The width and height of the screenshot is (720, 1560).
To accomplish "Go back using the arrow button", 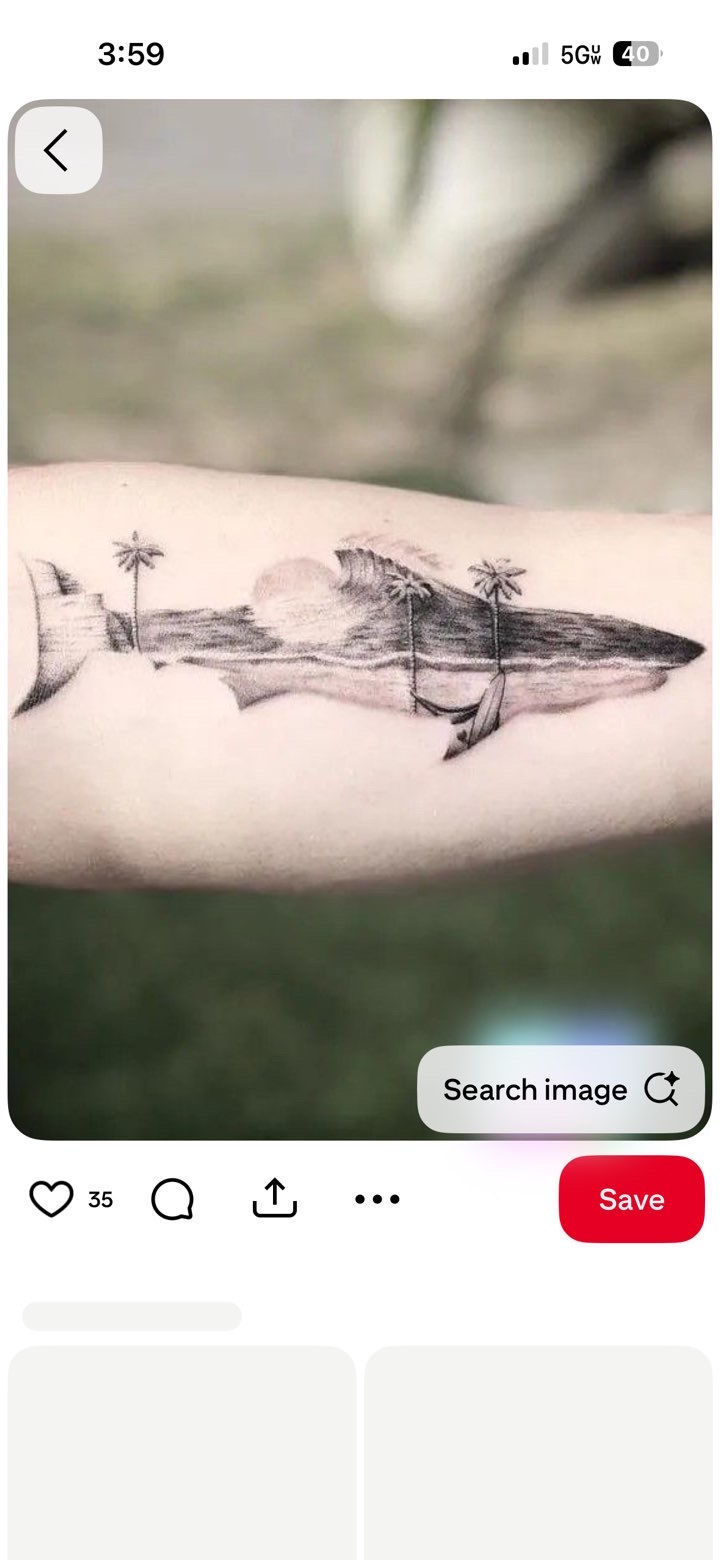I will point(58,150).
